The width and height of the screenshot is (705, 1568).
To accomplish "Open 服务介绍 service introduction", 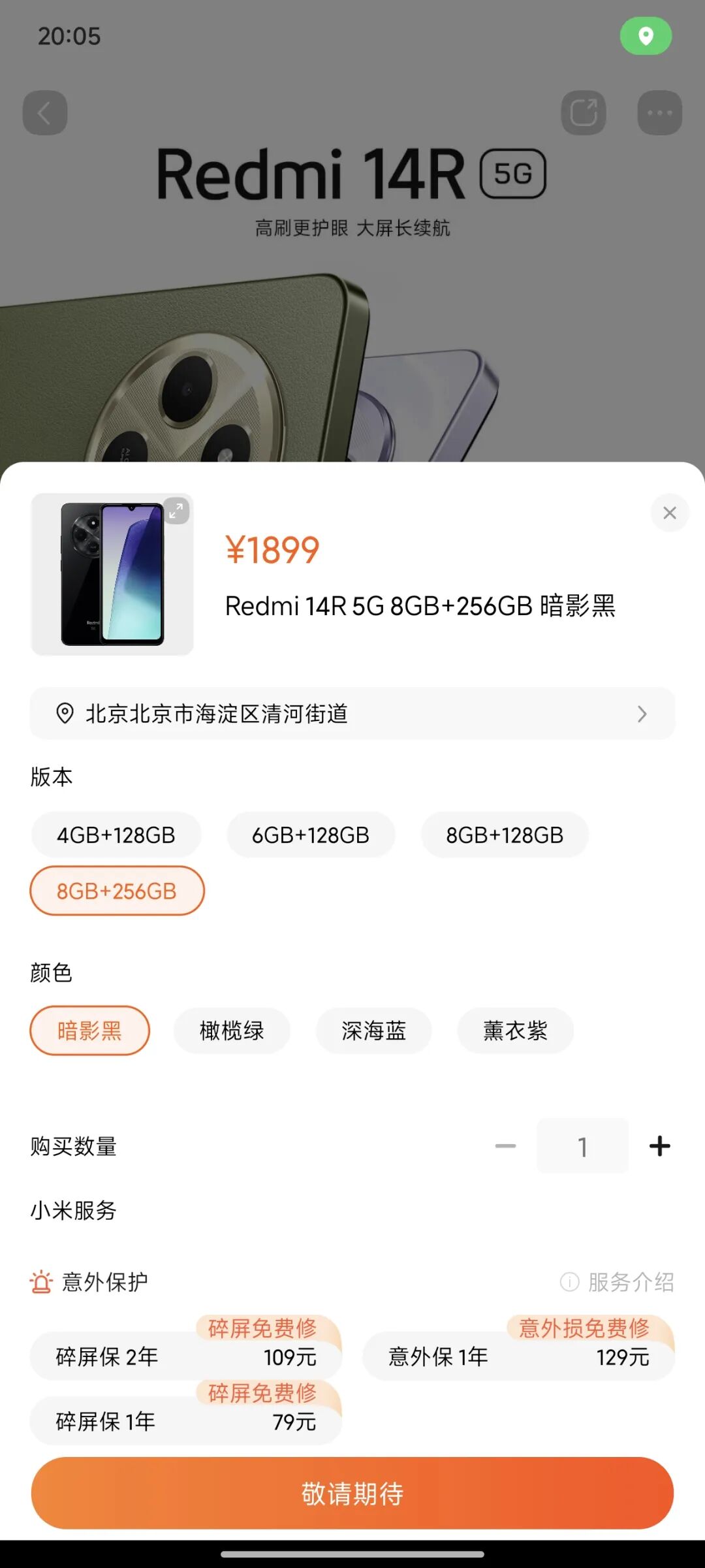I will point(617,1282).
